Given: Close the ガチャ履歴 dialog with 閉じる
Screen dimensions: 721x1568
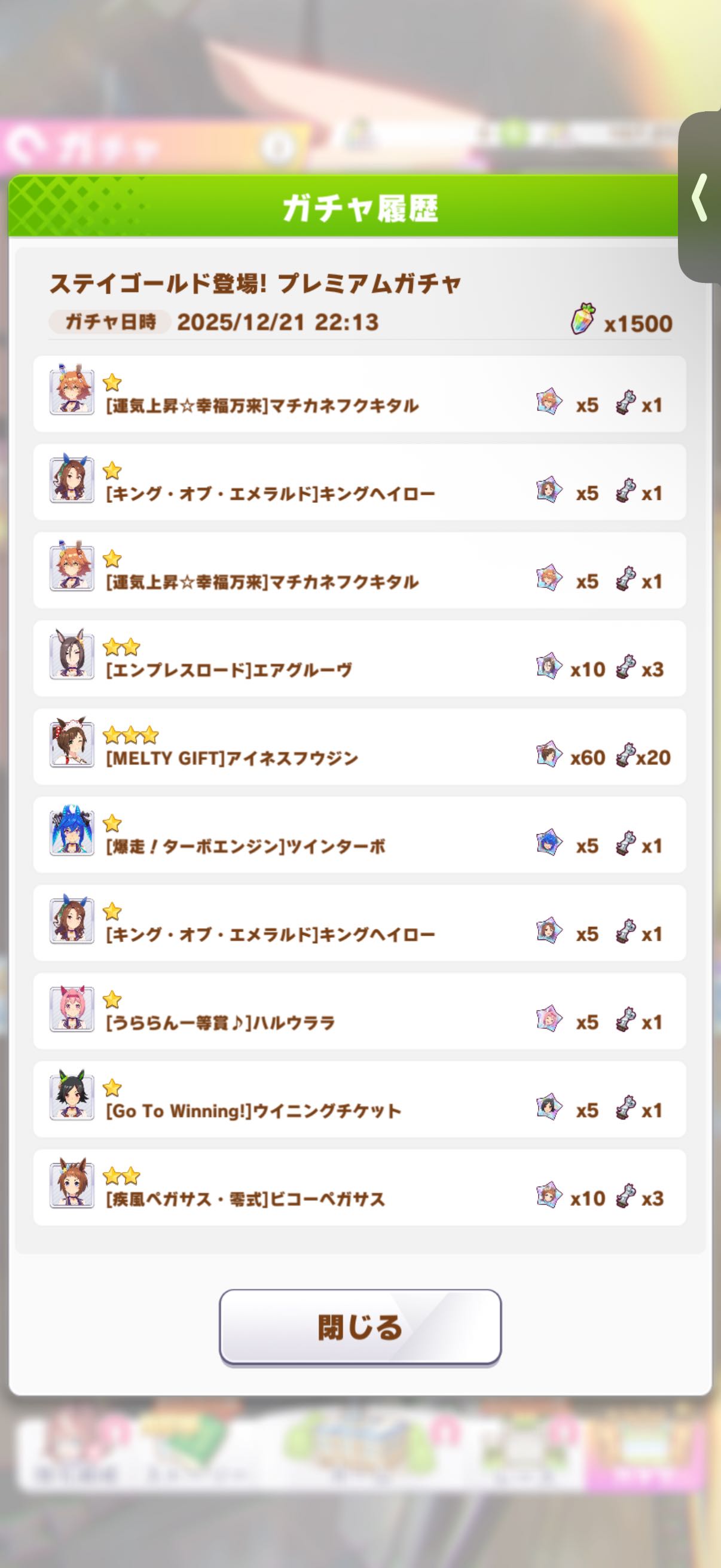Looking at the screenshot, I should [360, 1327].
